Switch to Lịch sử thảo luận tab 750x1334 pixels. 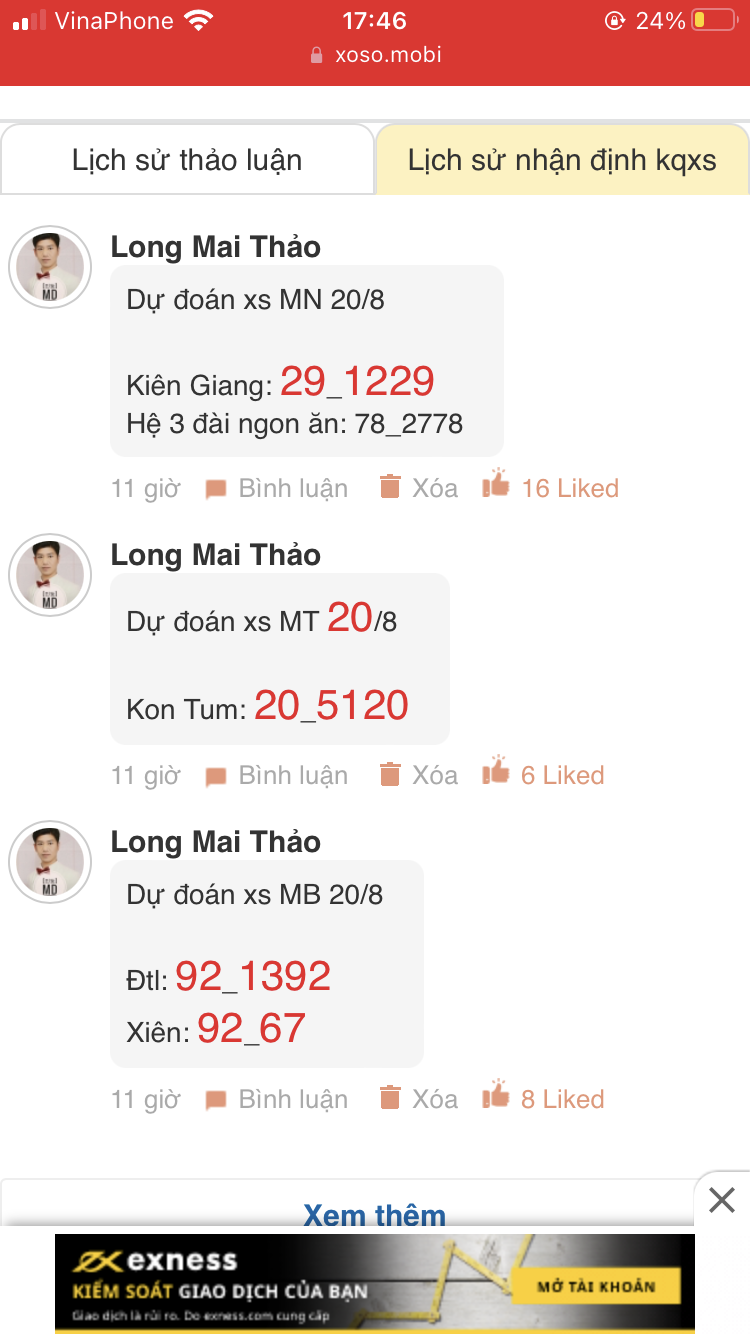[187, 160]
